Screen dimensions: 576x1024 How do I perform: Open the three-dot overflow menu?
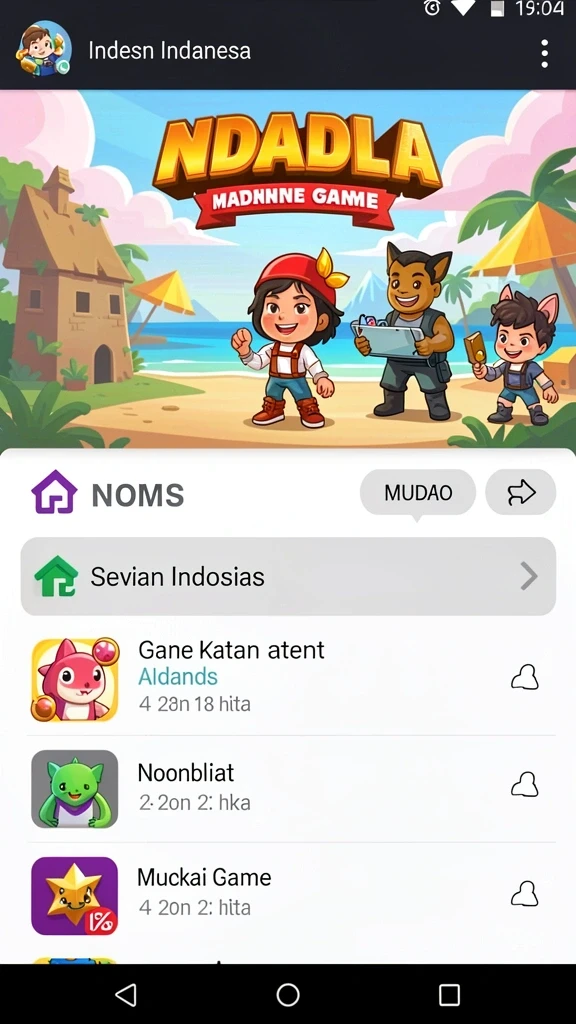(544, 54)
